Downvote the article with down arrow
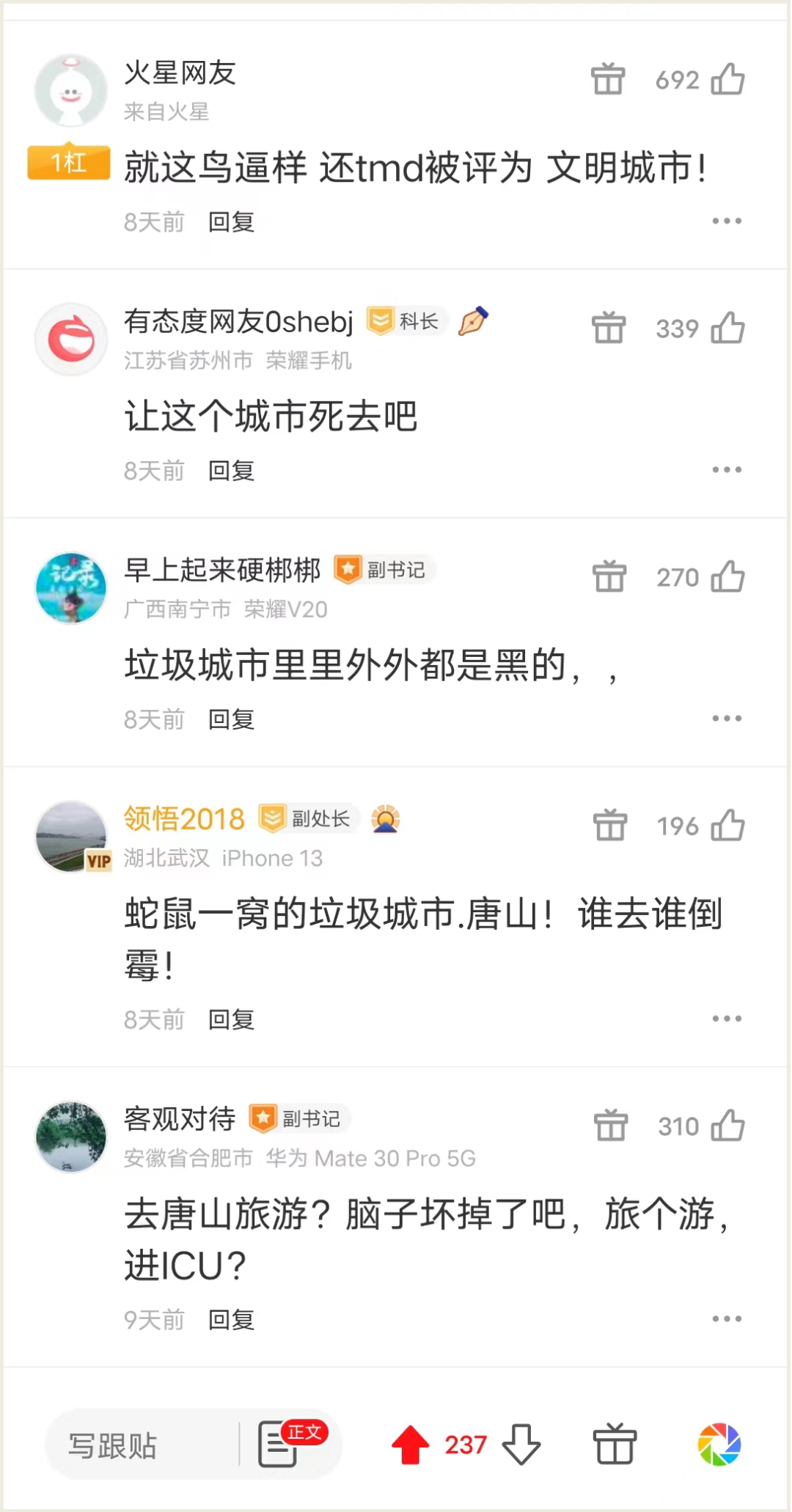This screenshot has height=1512, width=792. point(521,1445)
